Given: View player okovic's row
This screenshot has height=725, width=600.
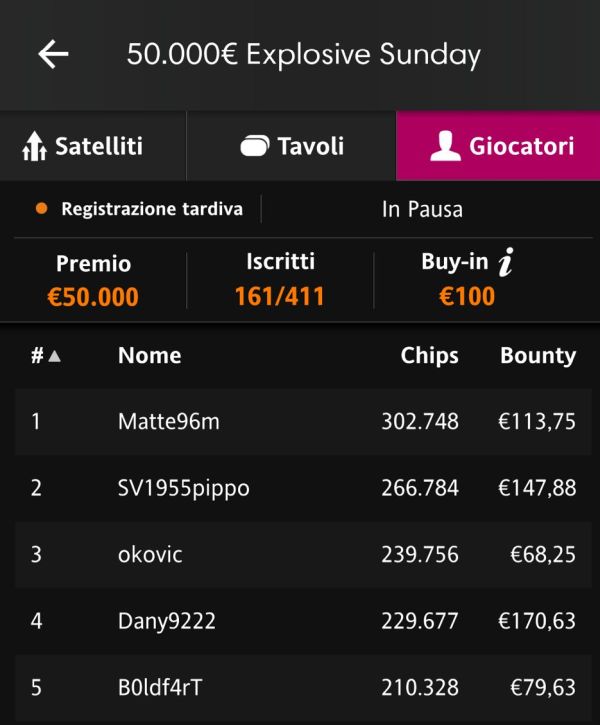Looking at the screenshot, I should tap(300, 554).
